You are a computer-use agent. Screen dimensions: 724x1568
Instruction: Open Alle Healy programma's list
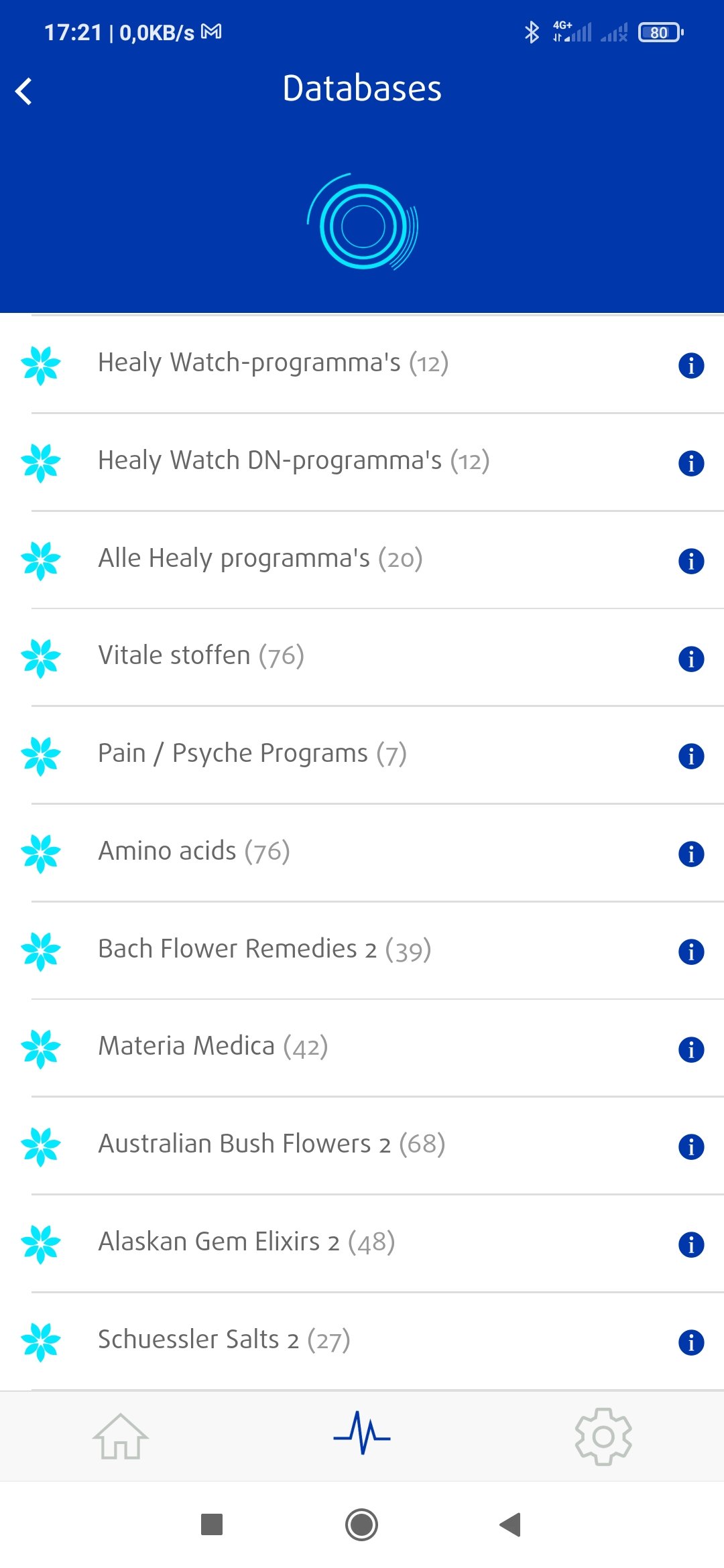[260, 559]
